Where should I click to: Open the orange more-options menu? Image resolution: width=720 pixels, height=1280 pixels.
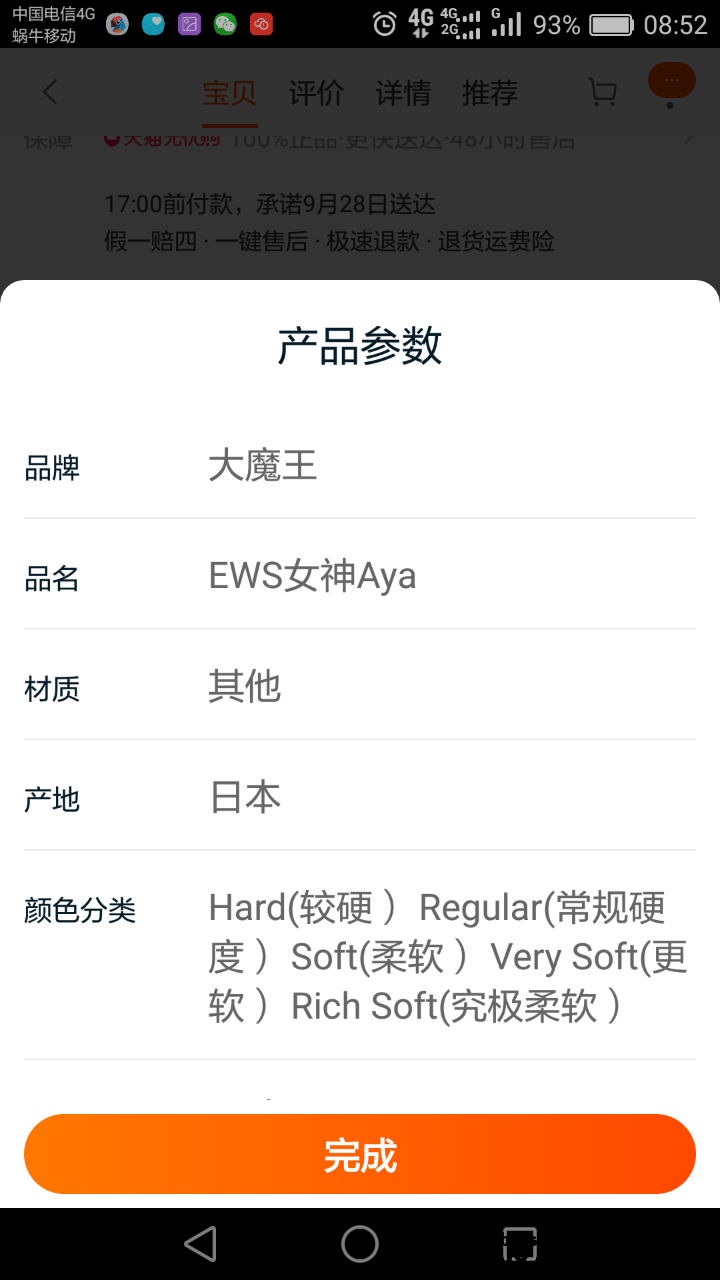[x=671, y=82]
